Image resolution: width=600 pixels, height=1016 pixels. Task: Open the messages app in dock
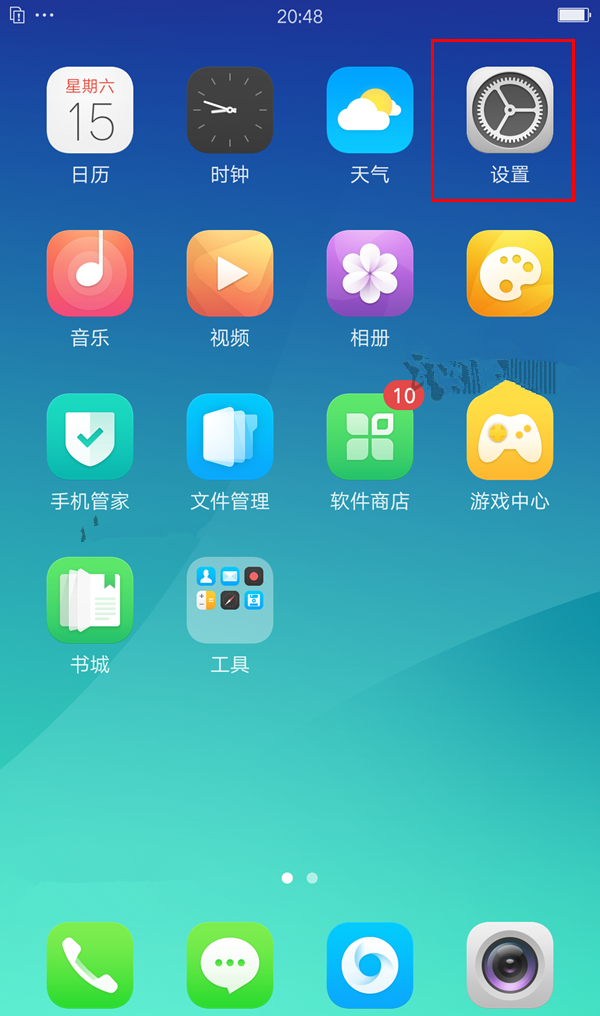(x=230, y=965)
